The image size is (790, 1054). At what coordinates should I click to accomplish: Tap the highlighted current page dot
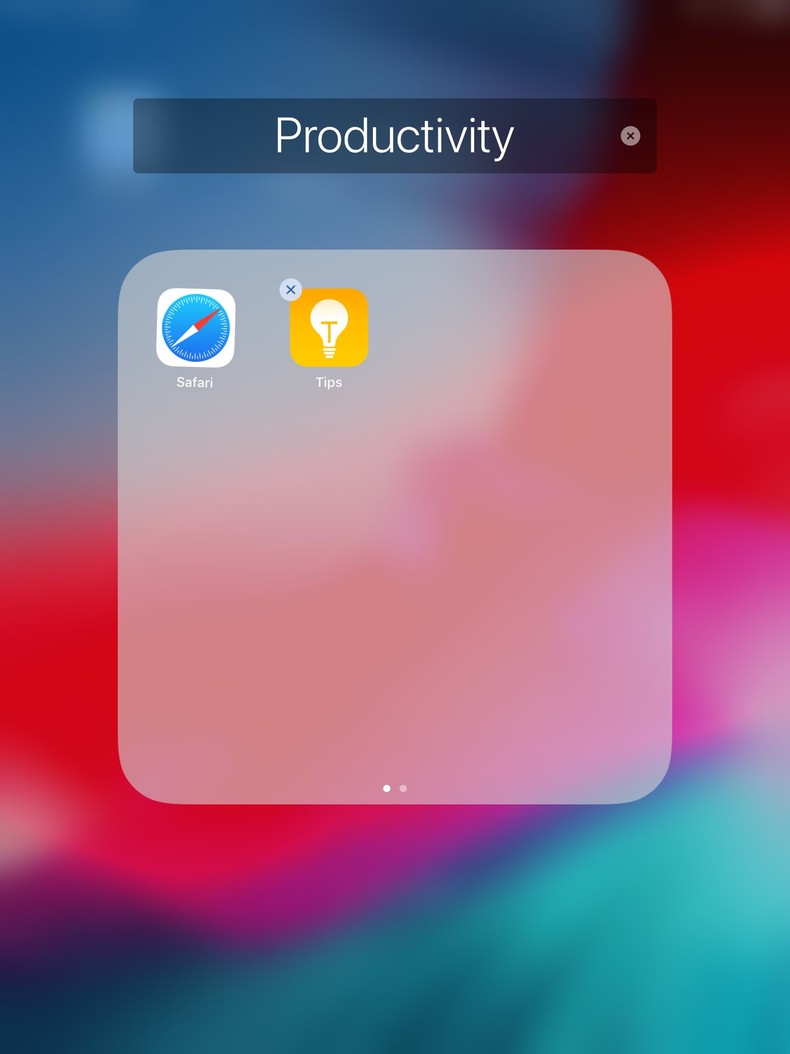click(386, 788)
